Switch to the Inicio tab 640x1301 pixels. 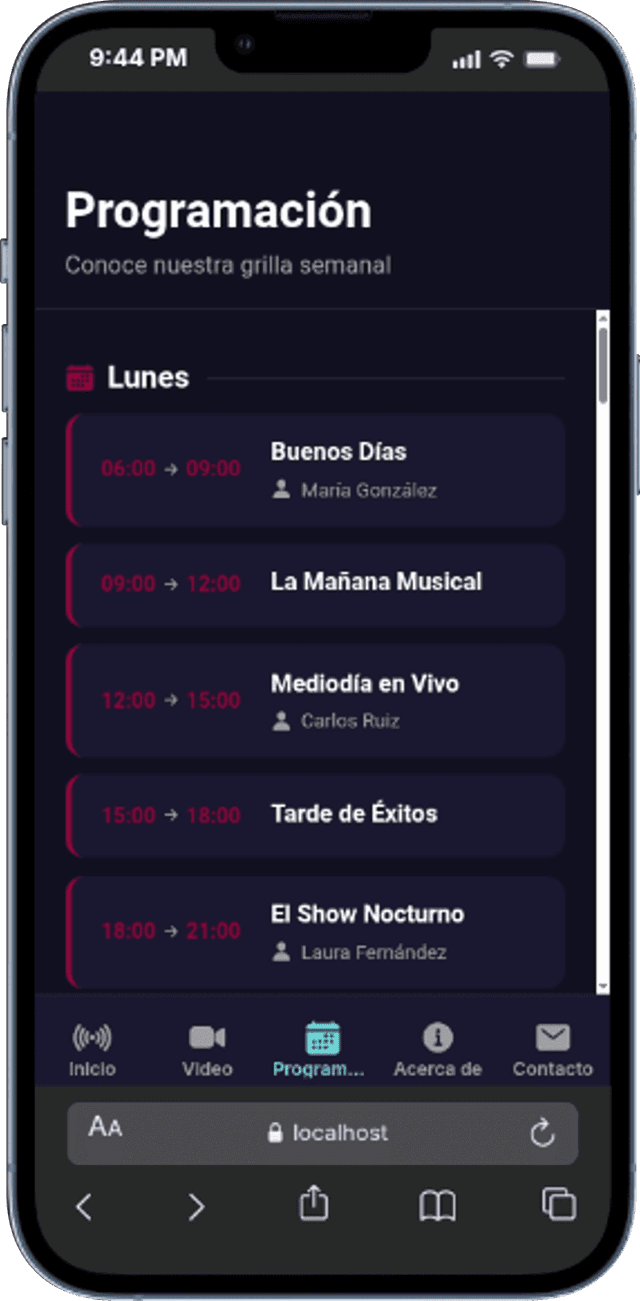(92, 1049)
